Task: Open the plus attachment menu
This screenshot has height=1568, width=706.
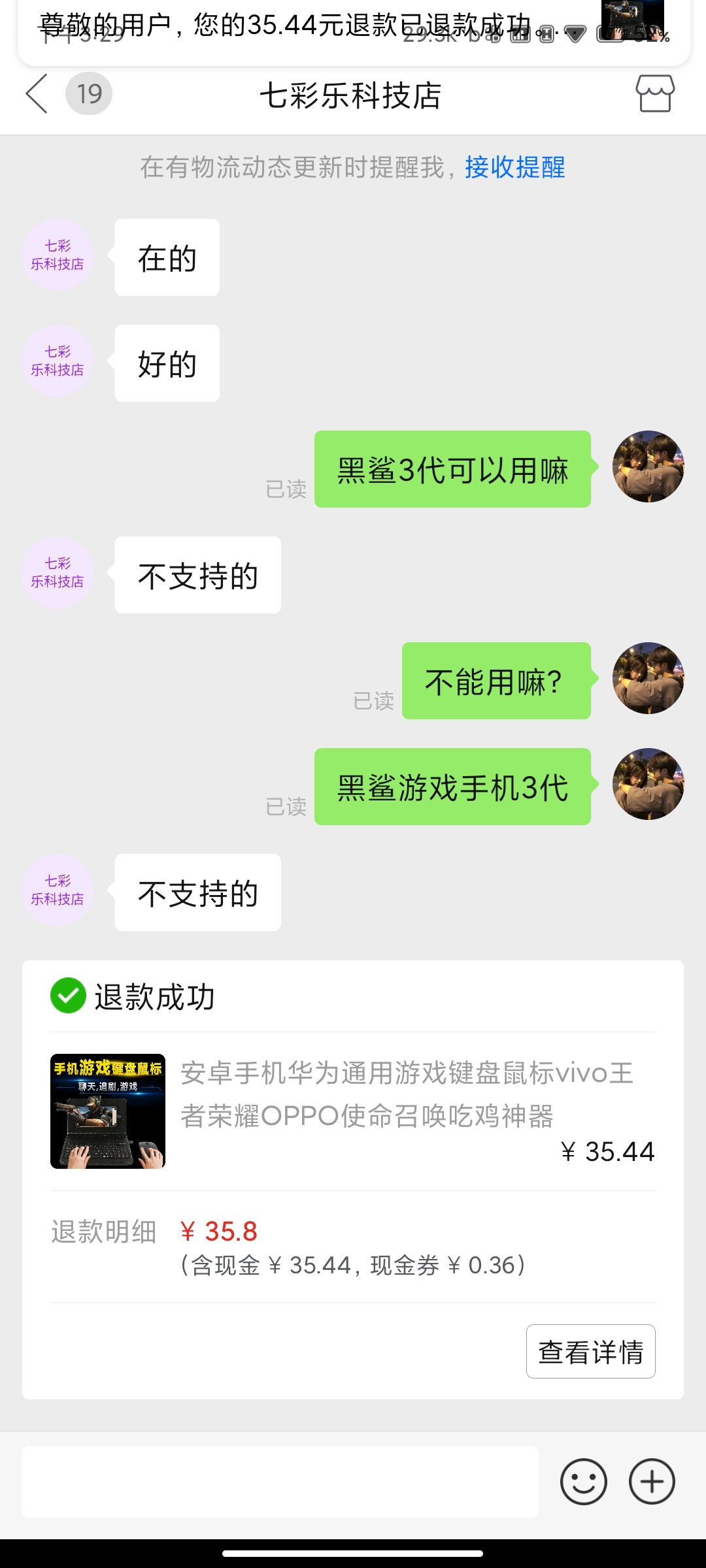Action: (652, 1481)
